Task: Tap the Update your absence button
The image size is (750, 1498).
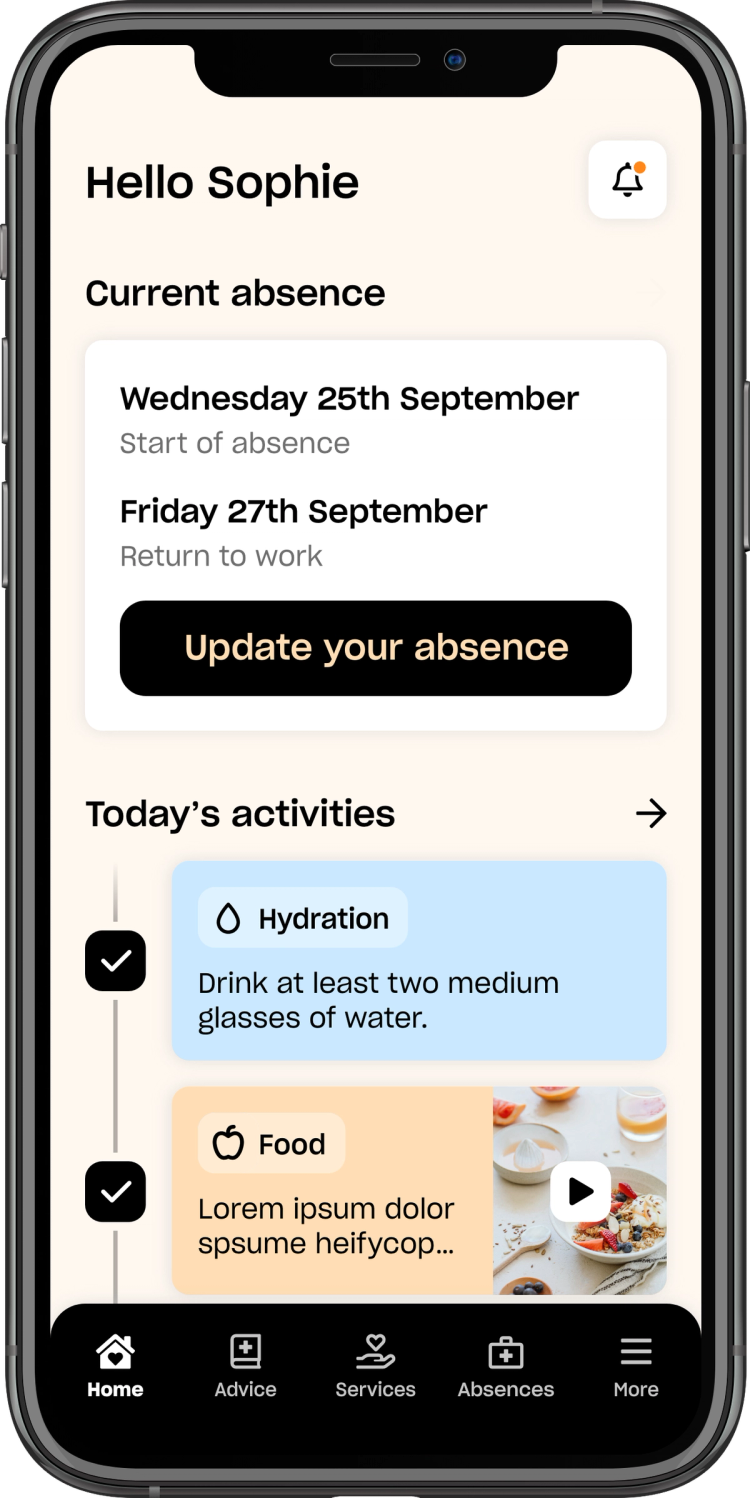Action: pyautogui.click(x=375, y=648)
